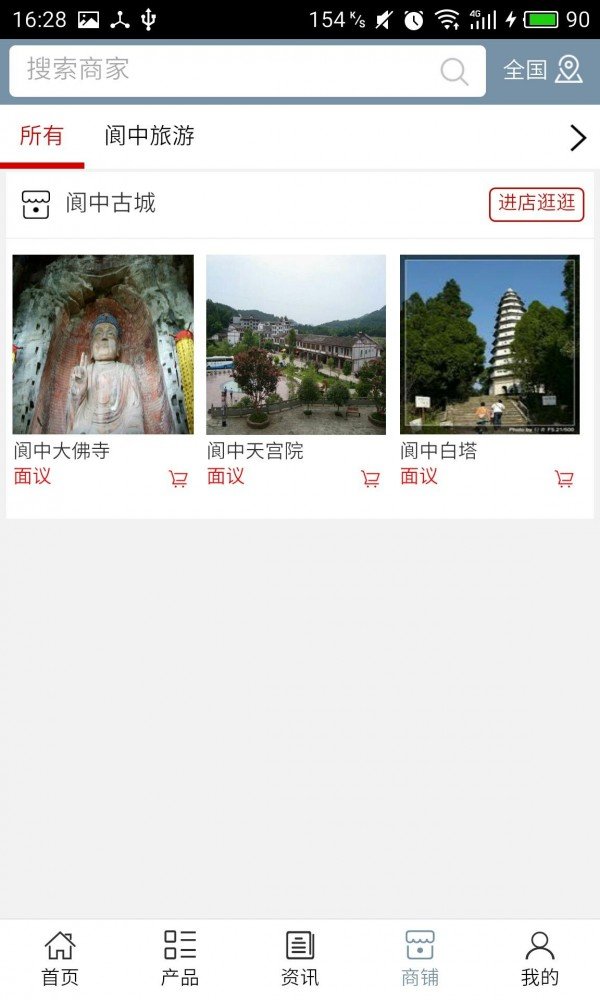Viewport: 600px width, 1000px height.
Task: Open the 全国 location selector
Action: tap(542, 70)
